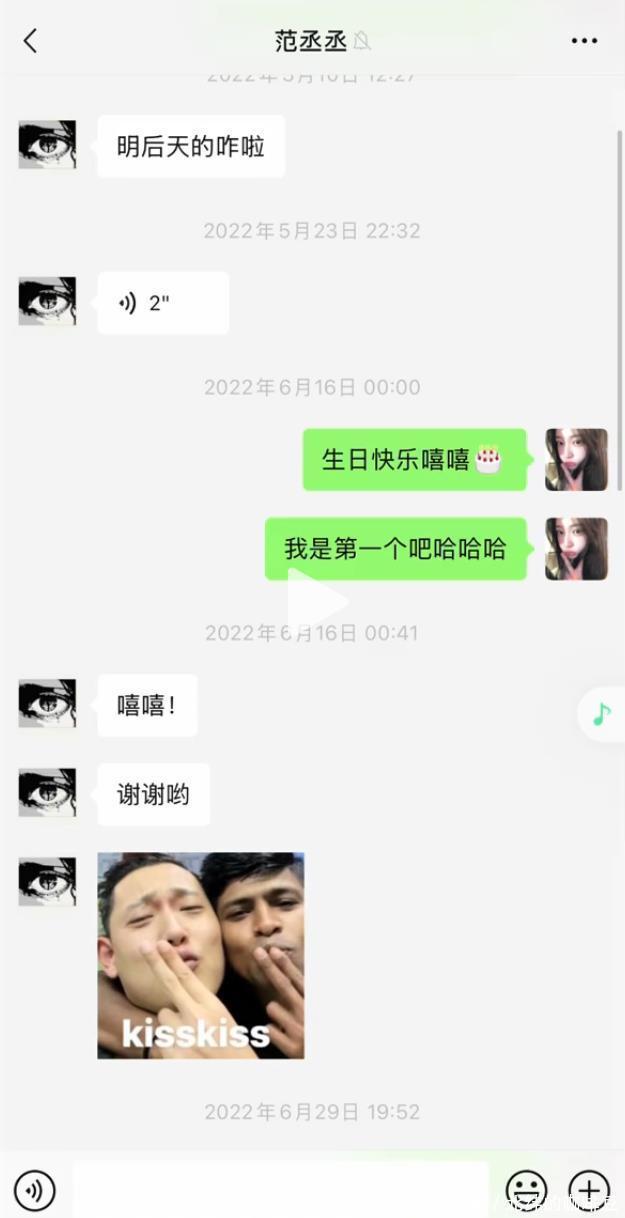The width and height of the screenshot is (625, 1218).
Task: Go back from the 范丞丞 chat
Action: (30, 41)
